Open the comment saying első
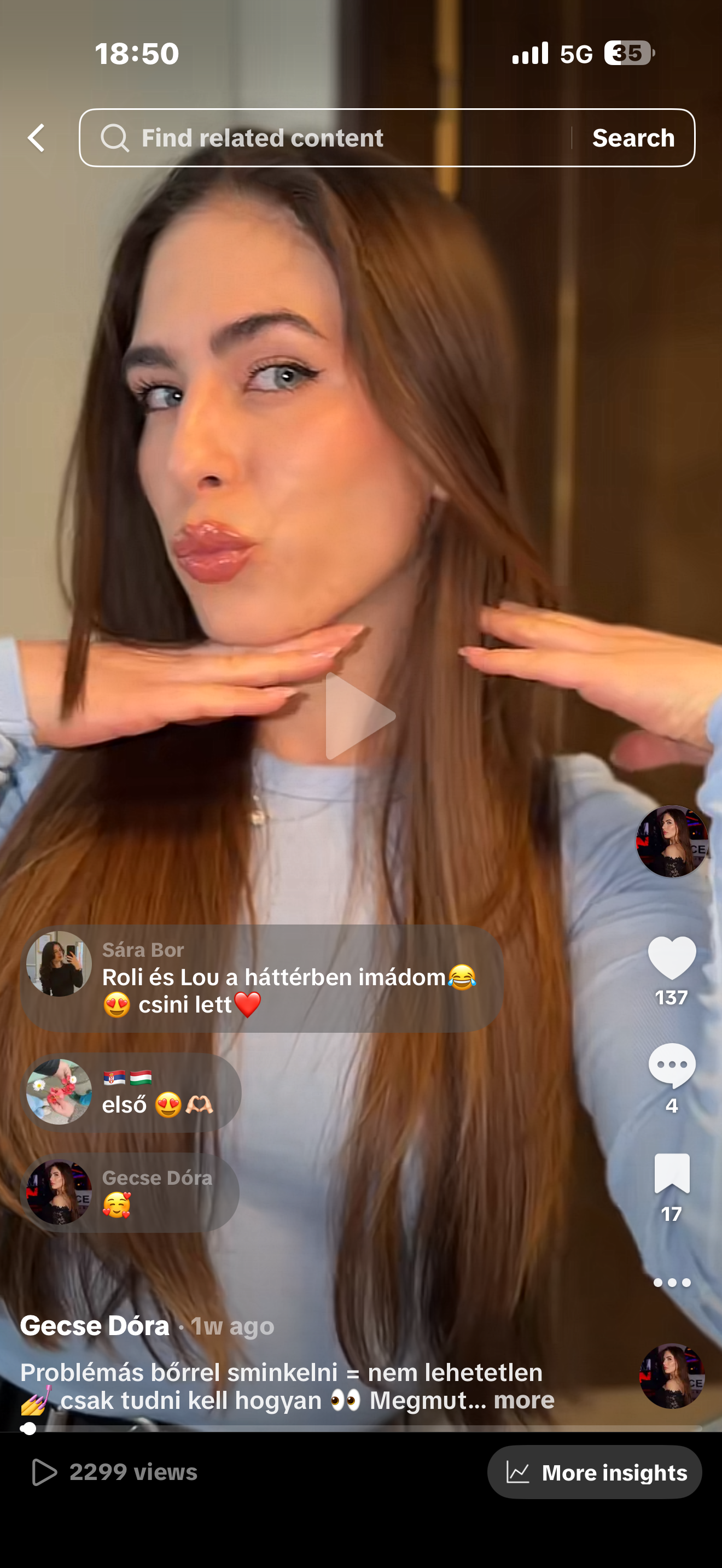The width and height of the screenshot is (722, 1568). [x=131, y=1092]
